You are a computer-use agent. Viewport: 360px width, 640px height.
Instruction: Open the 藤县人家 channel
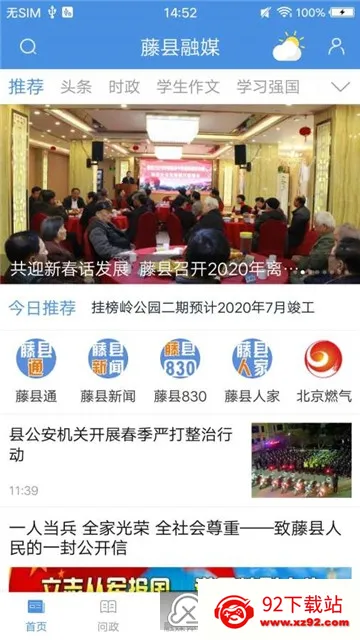point(252,371)
